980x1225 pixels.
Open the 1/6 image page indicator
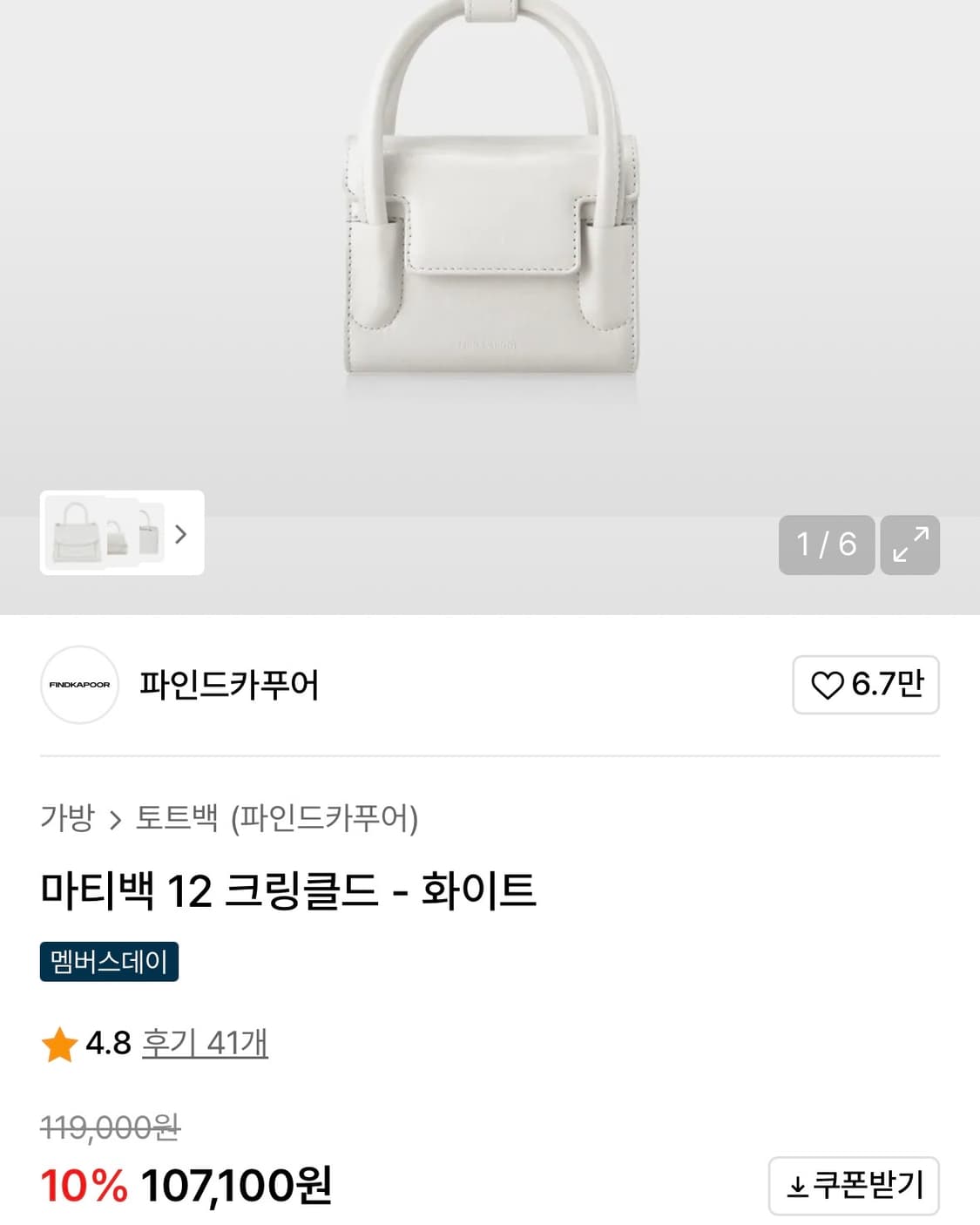(826, 545)
